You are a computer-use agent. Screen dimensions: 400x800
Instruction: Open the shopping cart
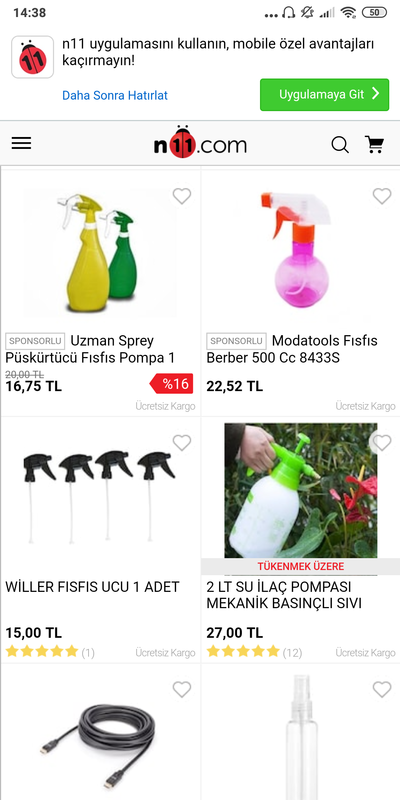click(374, 144)
